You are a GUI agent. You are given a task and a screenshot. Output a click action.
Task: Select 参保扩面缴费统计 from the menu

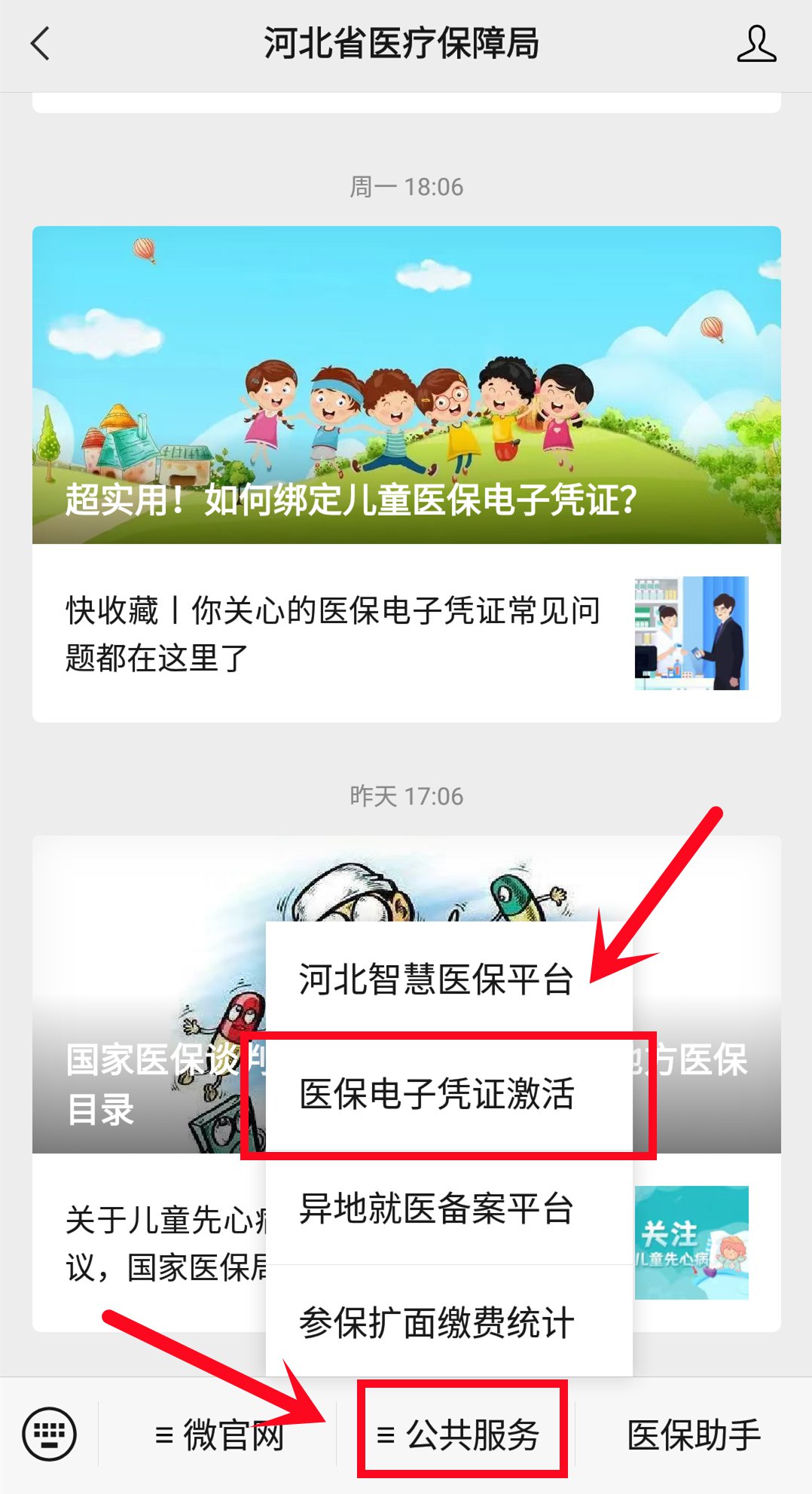point(437,1322)
